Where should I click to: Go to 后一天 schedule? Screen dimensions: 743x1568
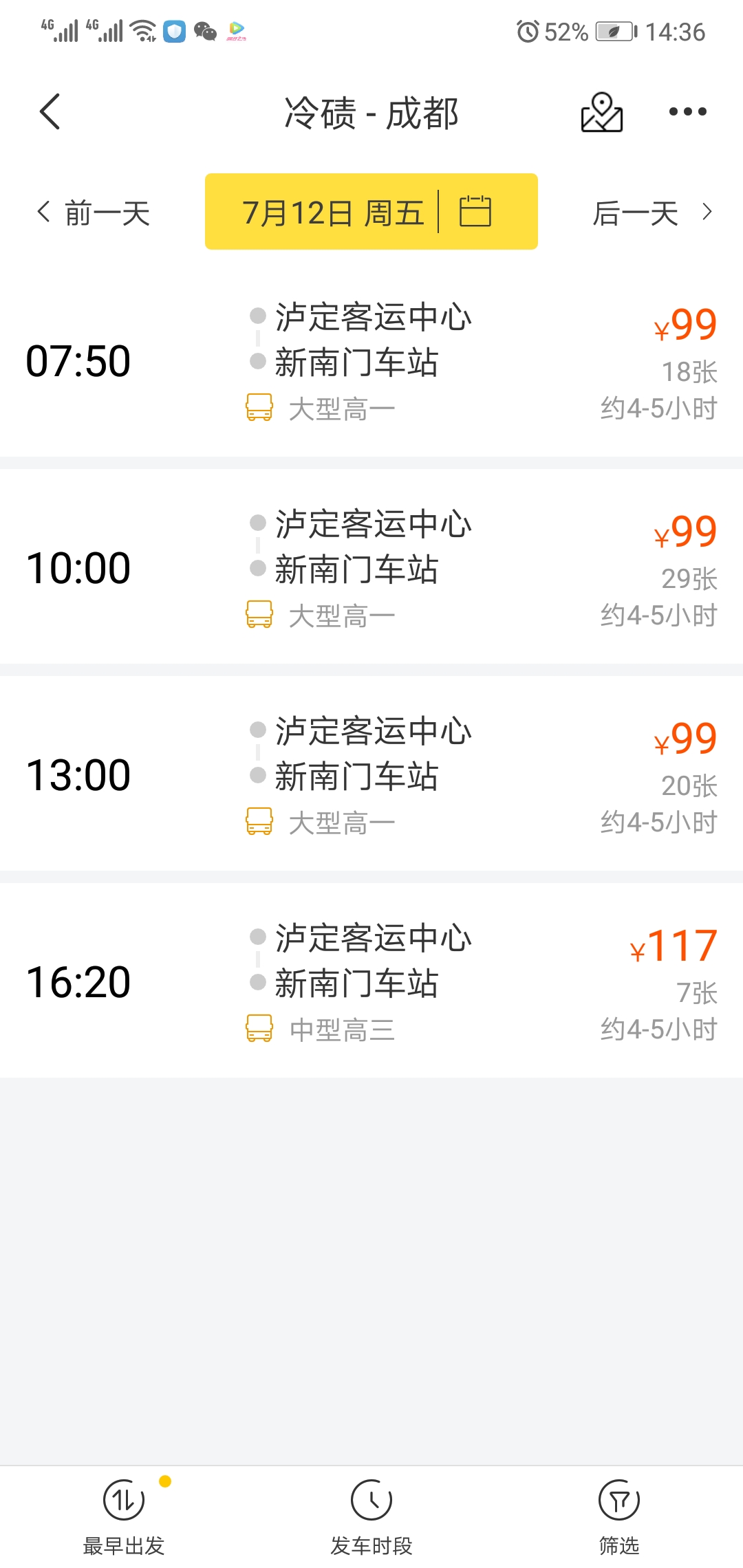[651, 213]
